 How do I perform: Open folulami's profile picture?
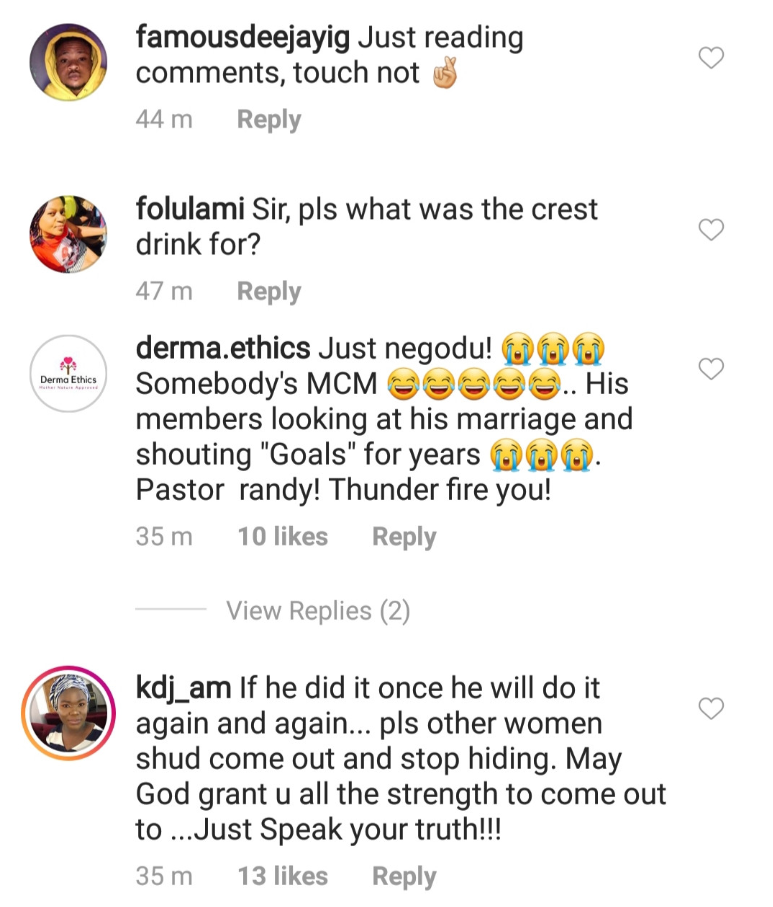pos(69,233)
